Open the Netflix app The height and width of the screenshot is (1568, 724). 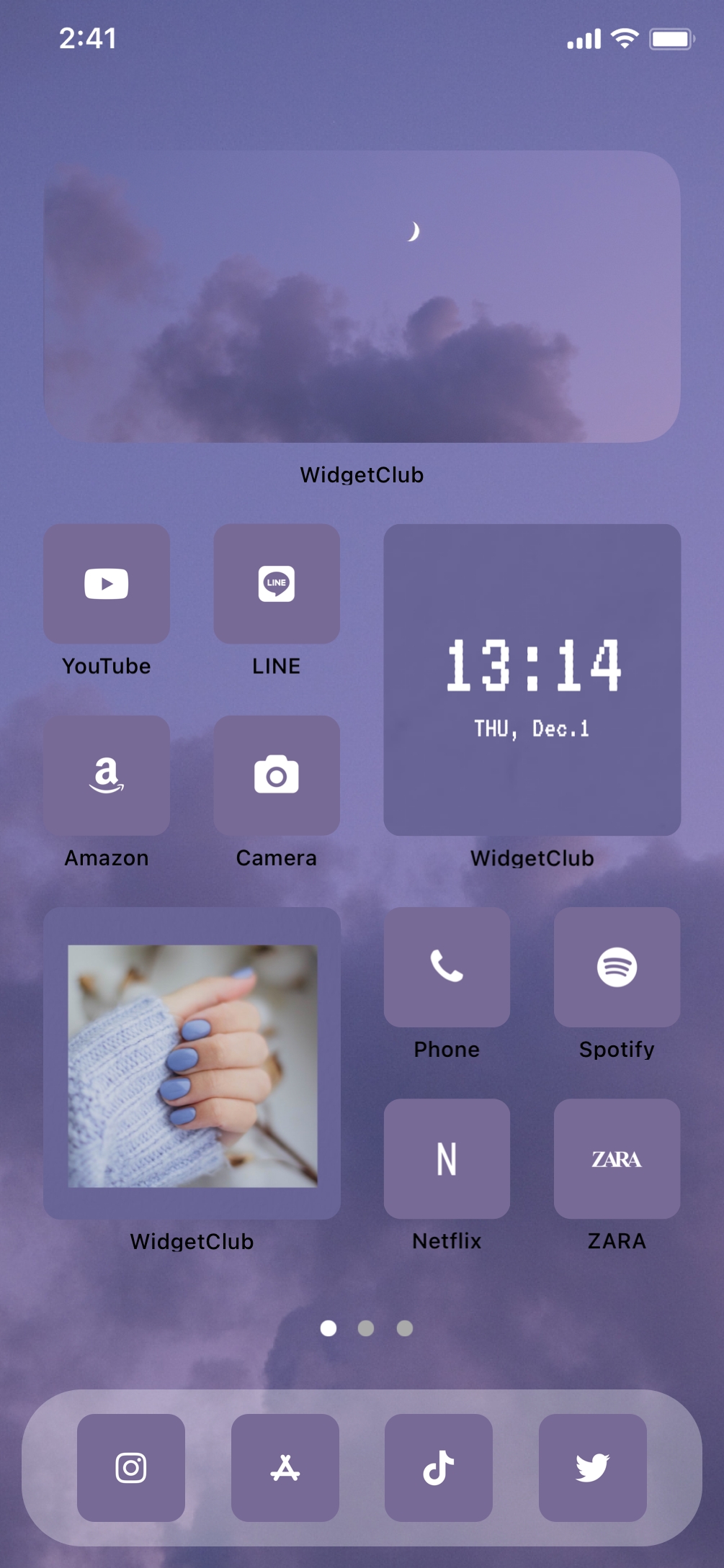tap(447, 1158)
